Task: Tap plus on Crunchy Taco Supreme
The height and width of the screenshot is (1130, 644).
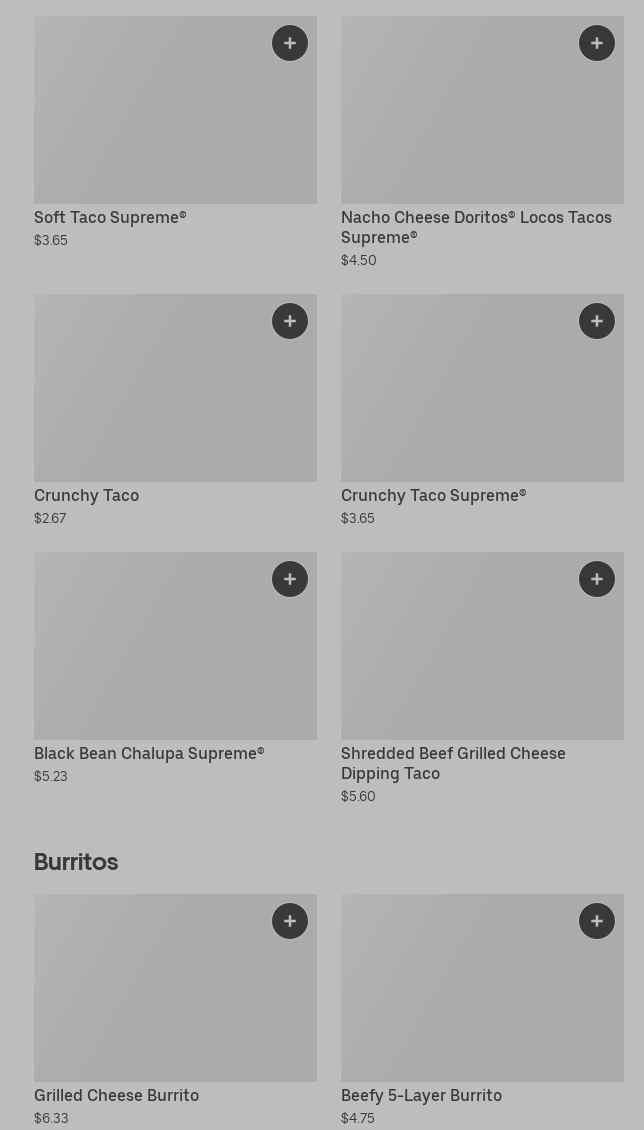Action: 597,321
